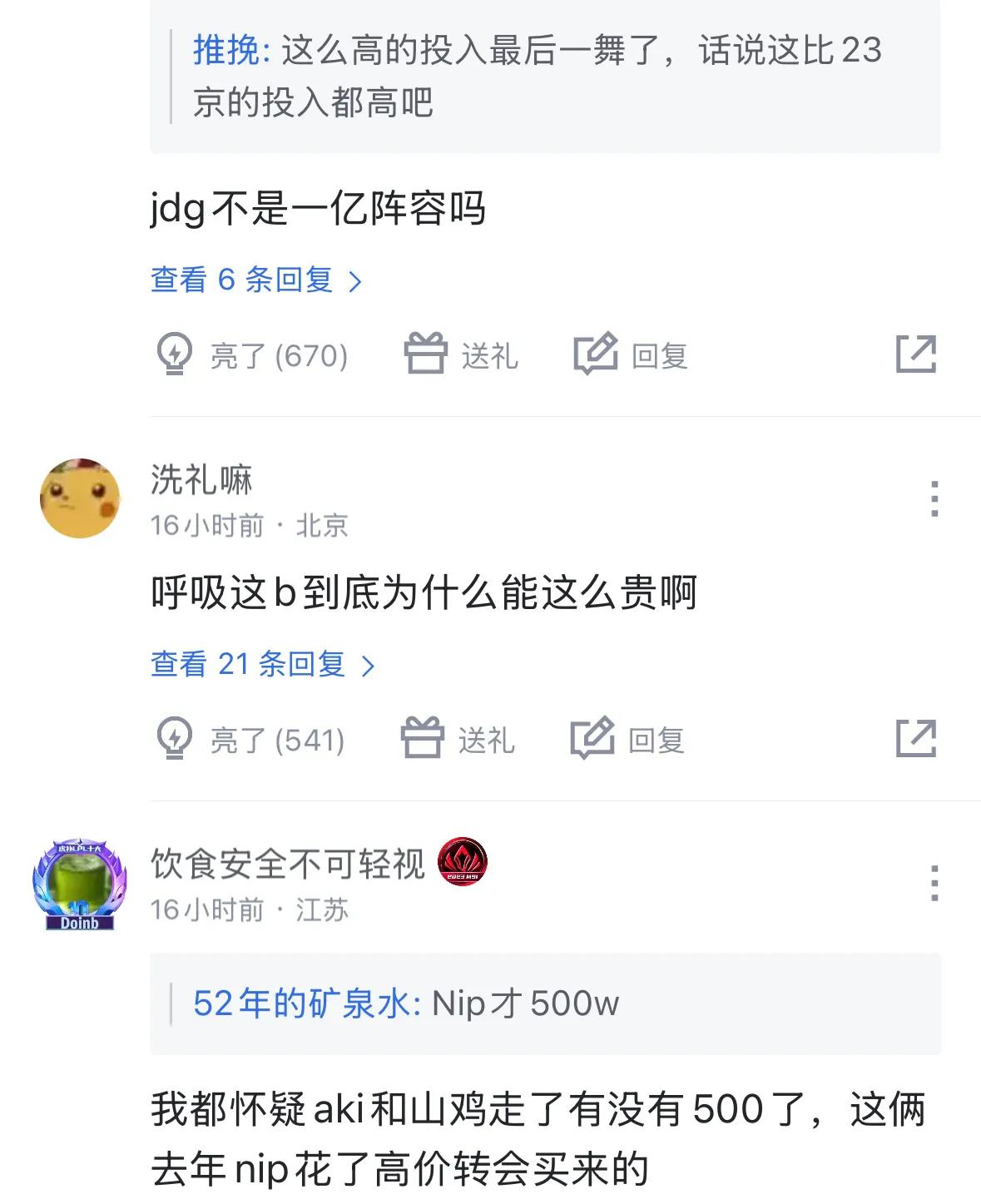Reply to the jdg不是一亿阵容吗 comment

click(632, 355)
